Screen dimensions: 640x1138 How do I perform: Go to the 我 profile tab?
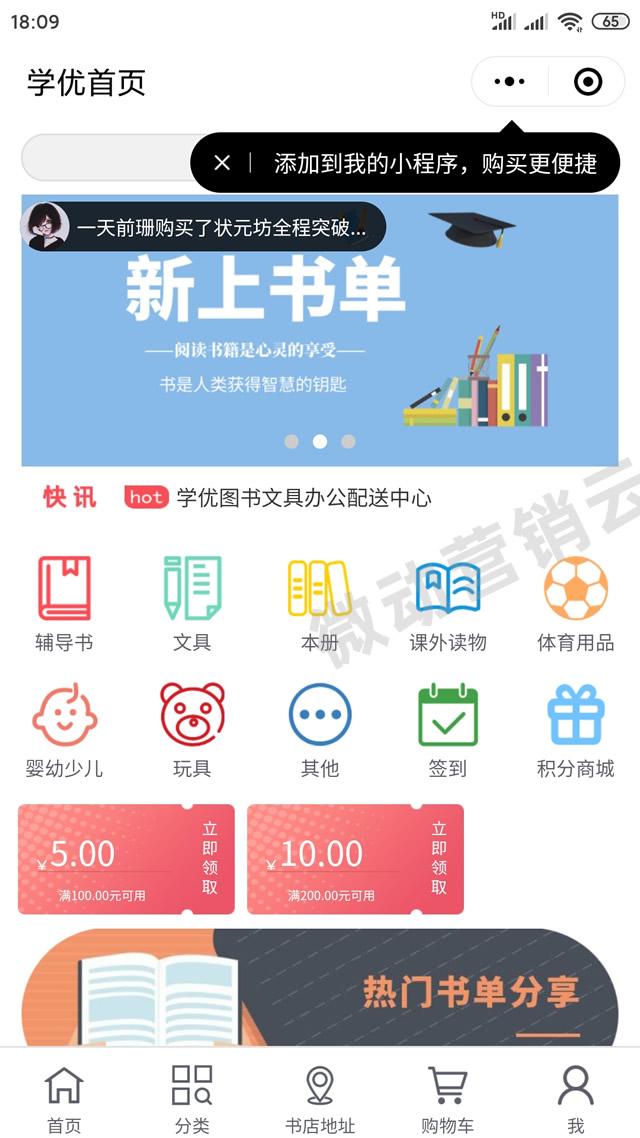[x=576, y=1097]
